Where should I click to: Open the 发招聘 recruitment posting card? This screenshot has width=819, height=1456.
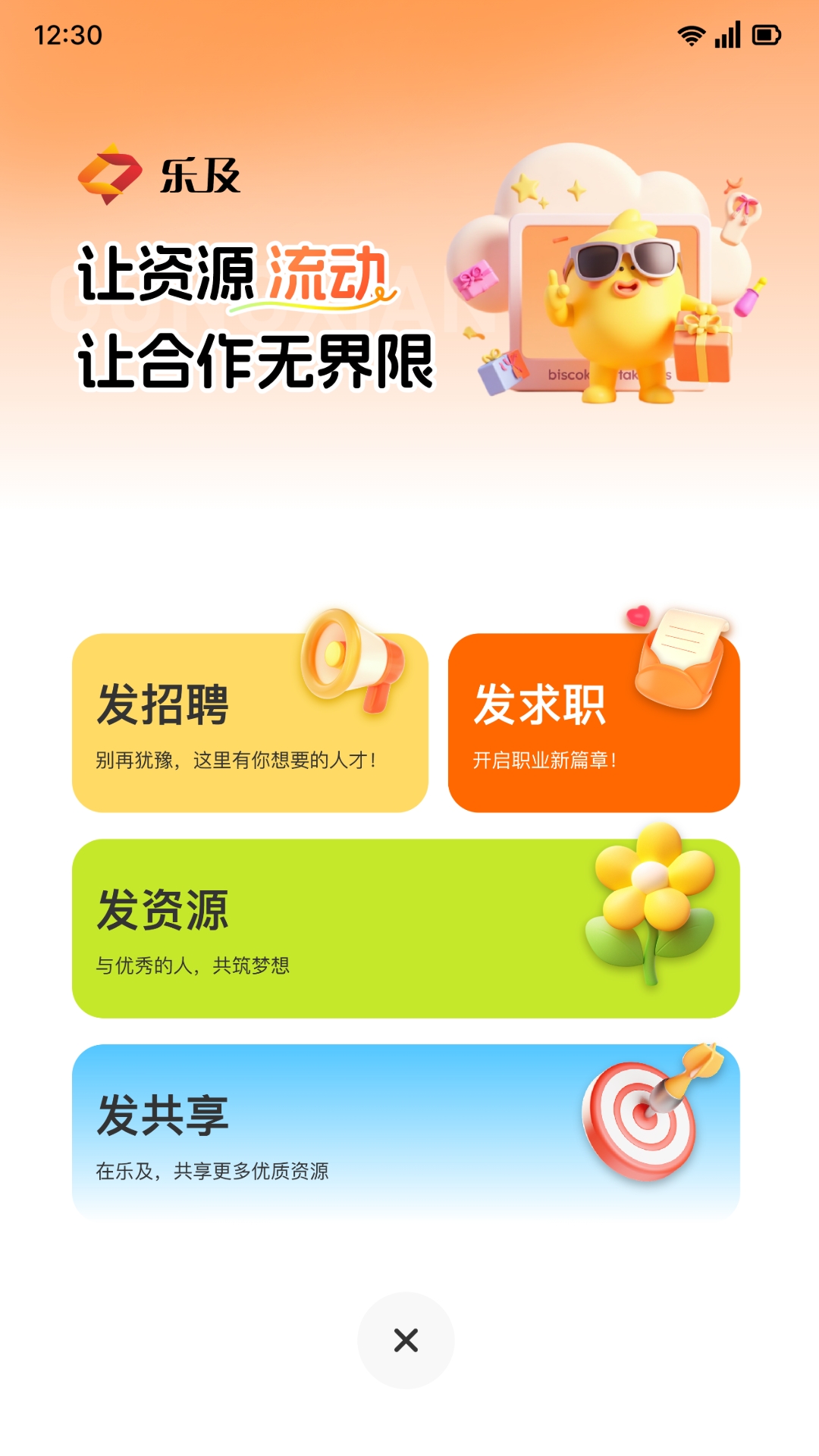(250, 723)
